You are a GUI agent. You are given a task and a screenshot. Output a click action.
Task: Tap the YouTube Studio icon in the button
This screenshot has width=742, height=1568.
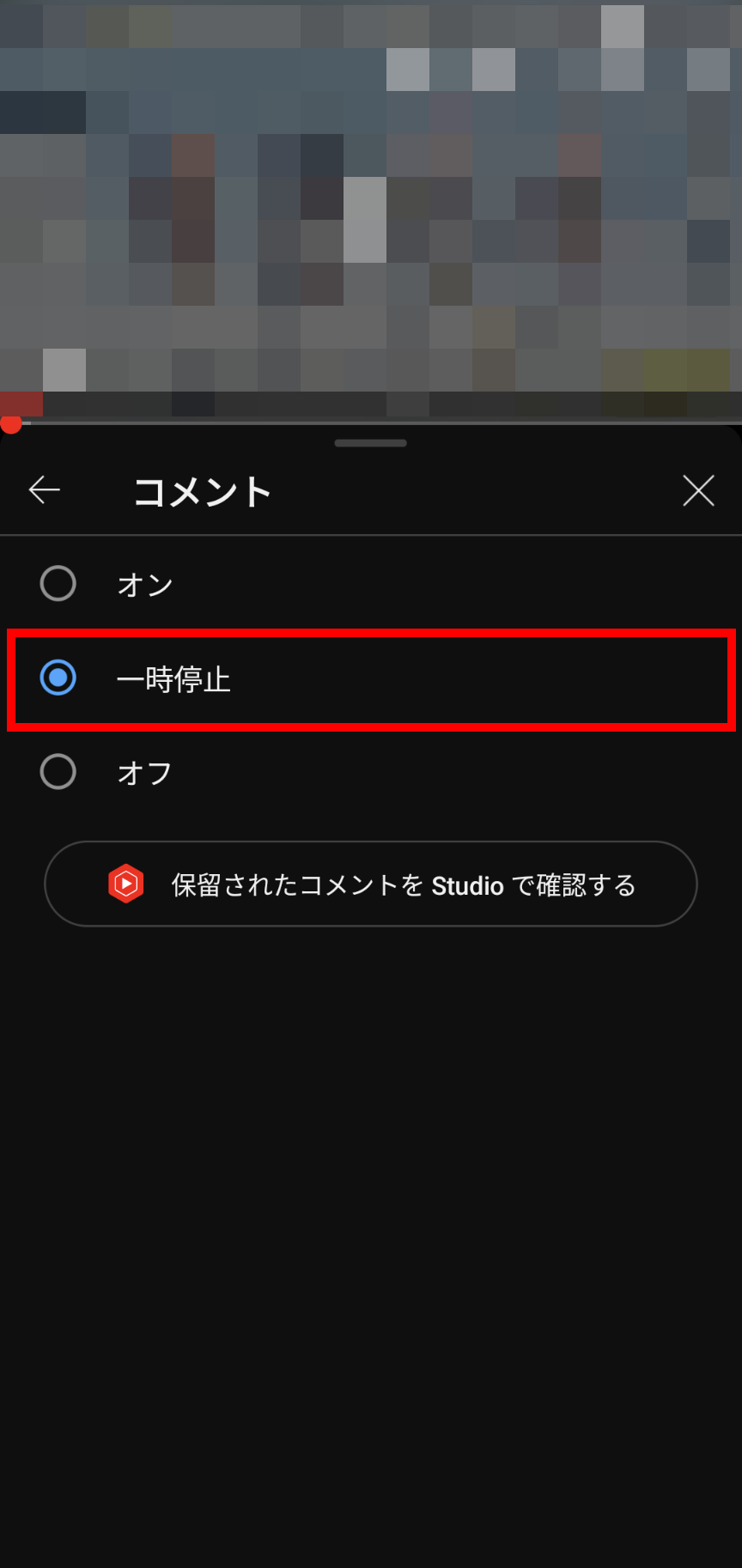[125, 884]
